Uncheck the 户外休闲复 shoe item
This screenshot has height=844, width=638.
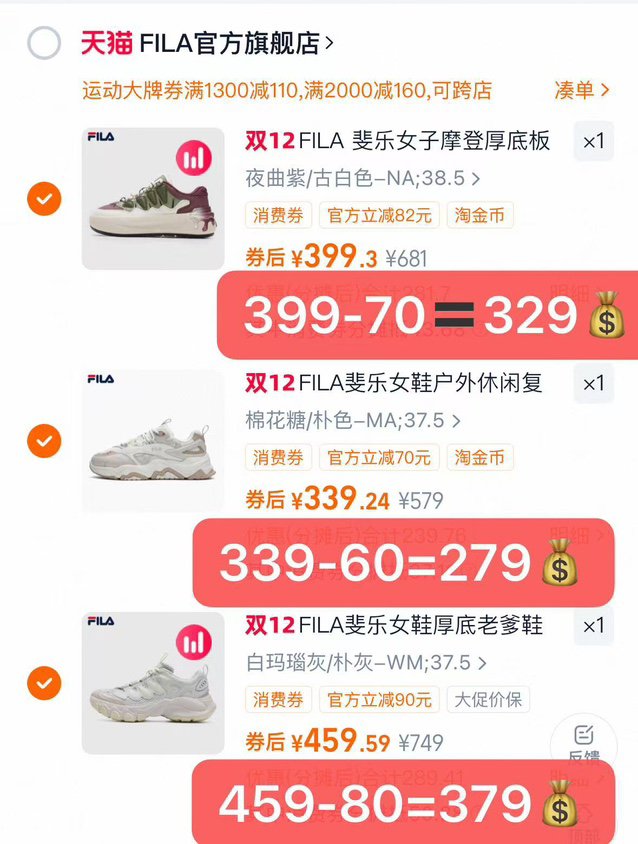click(44, 440)
